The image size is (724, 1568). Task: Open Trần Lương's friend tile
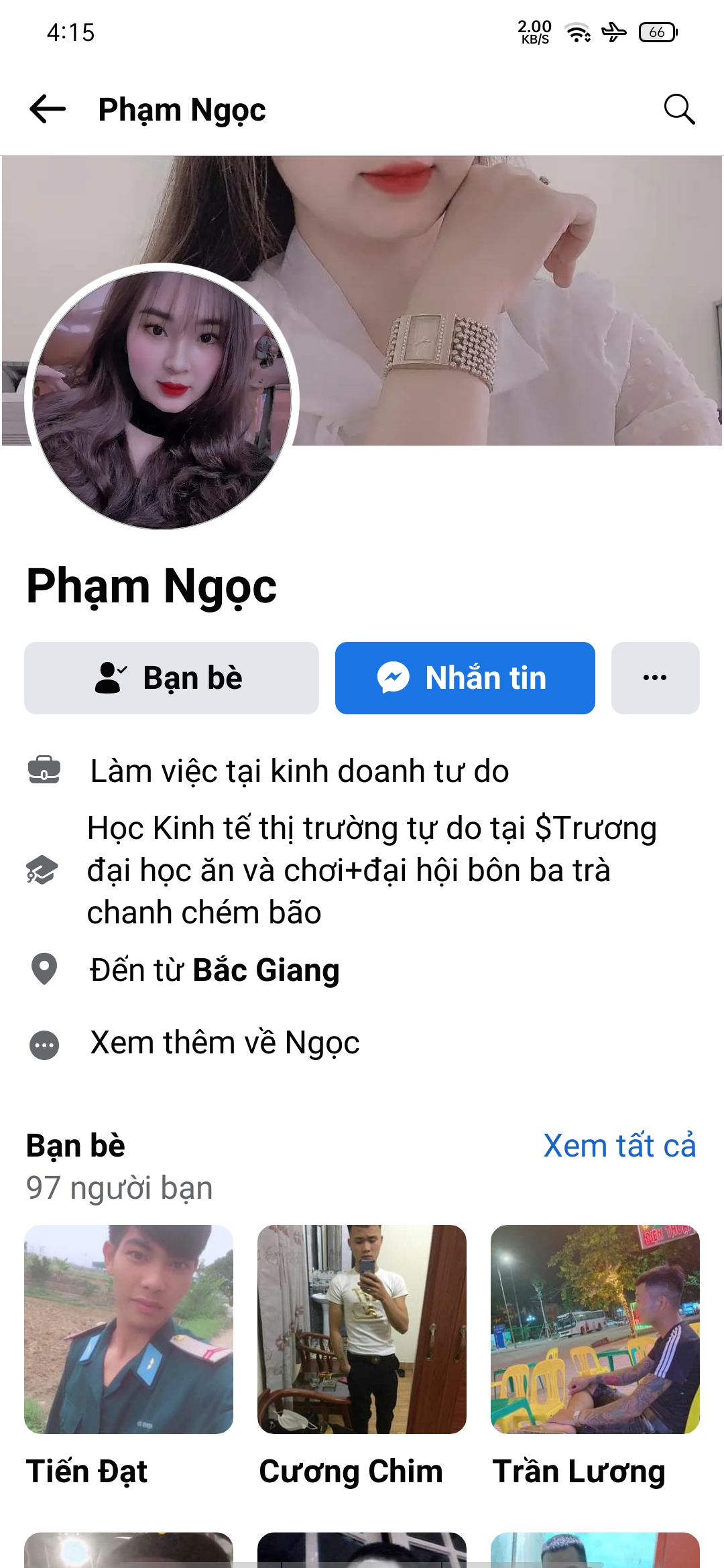click(x=595, y=1329)
